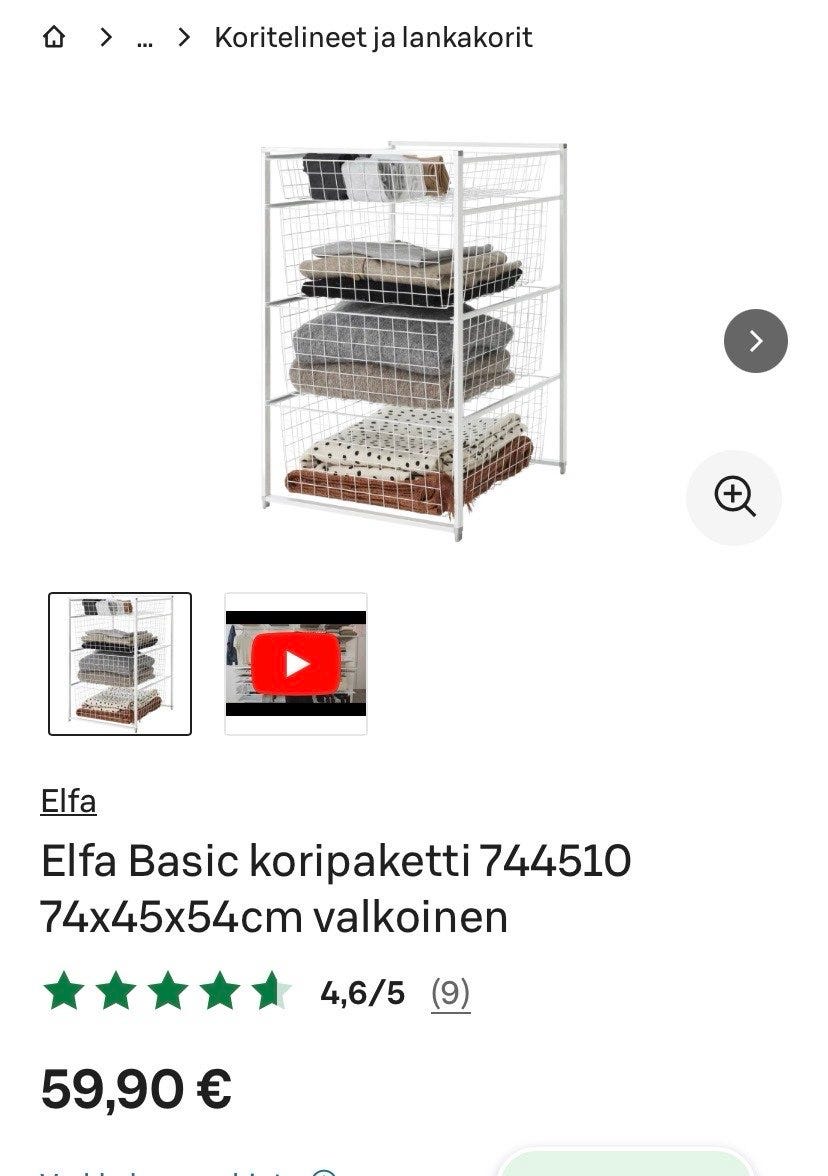Click the home-to-category breadcrumb arrow
Image resolution: width=828 pixels, height=1176 pixels.
pos(104,37)
